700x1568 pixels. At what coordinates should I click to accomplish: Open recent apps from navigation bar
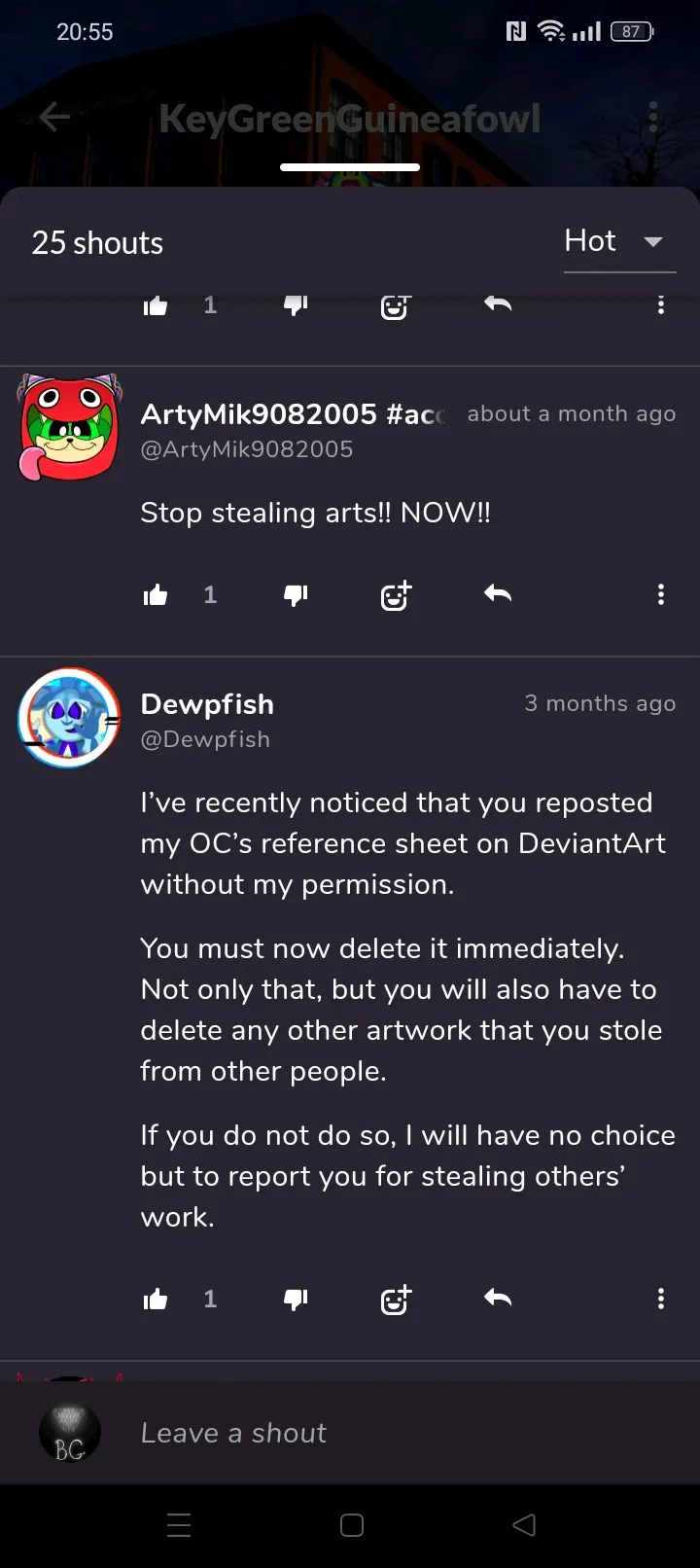pyautogui.click(x=179, y=1525)
